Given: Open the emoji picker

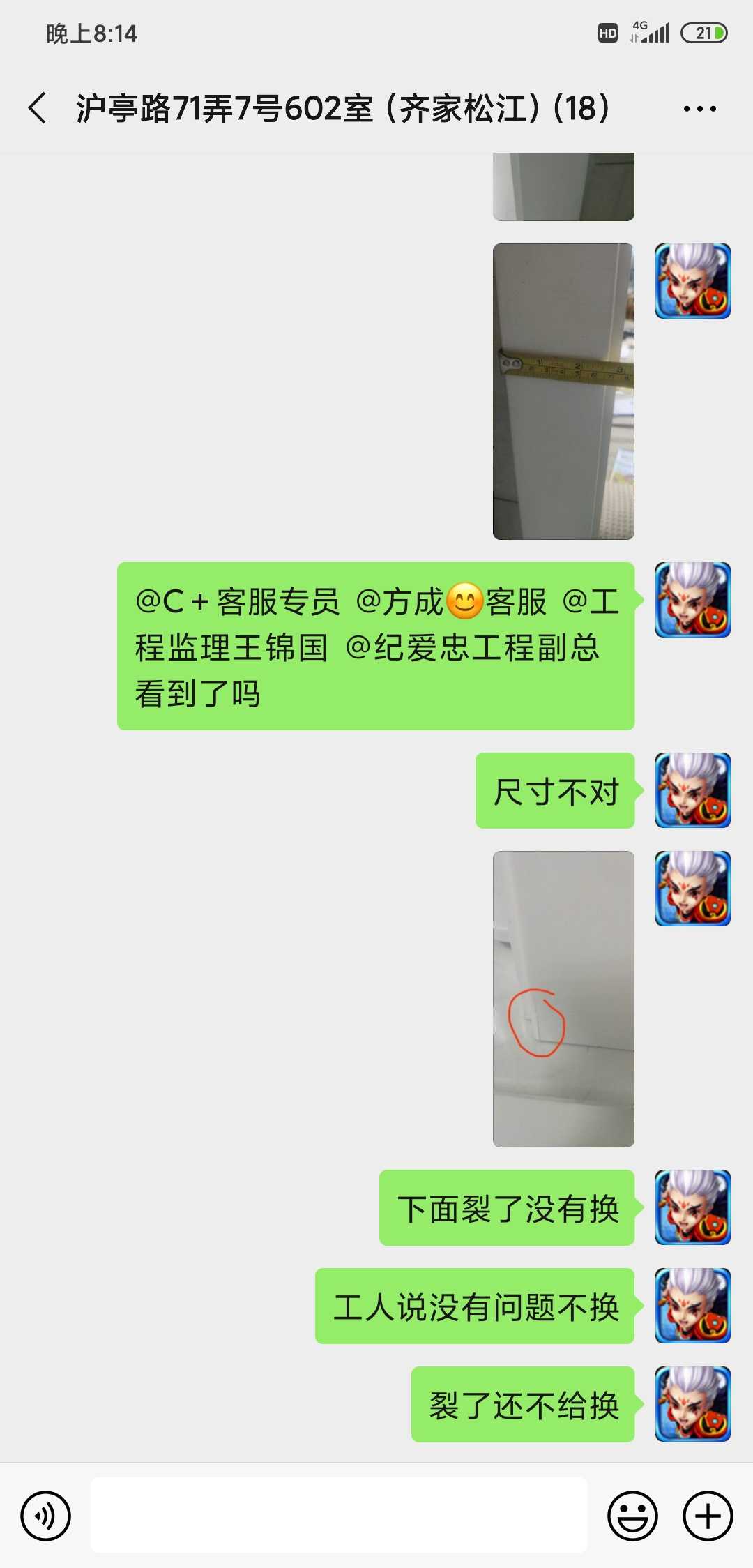Looking at the screenshot, I should click(x=632, y=1516).
